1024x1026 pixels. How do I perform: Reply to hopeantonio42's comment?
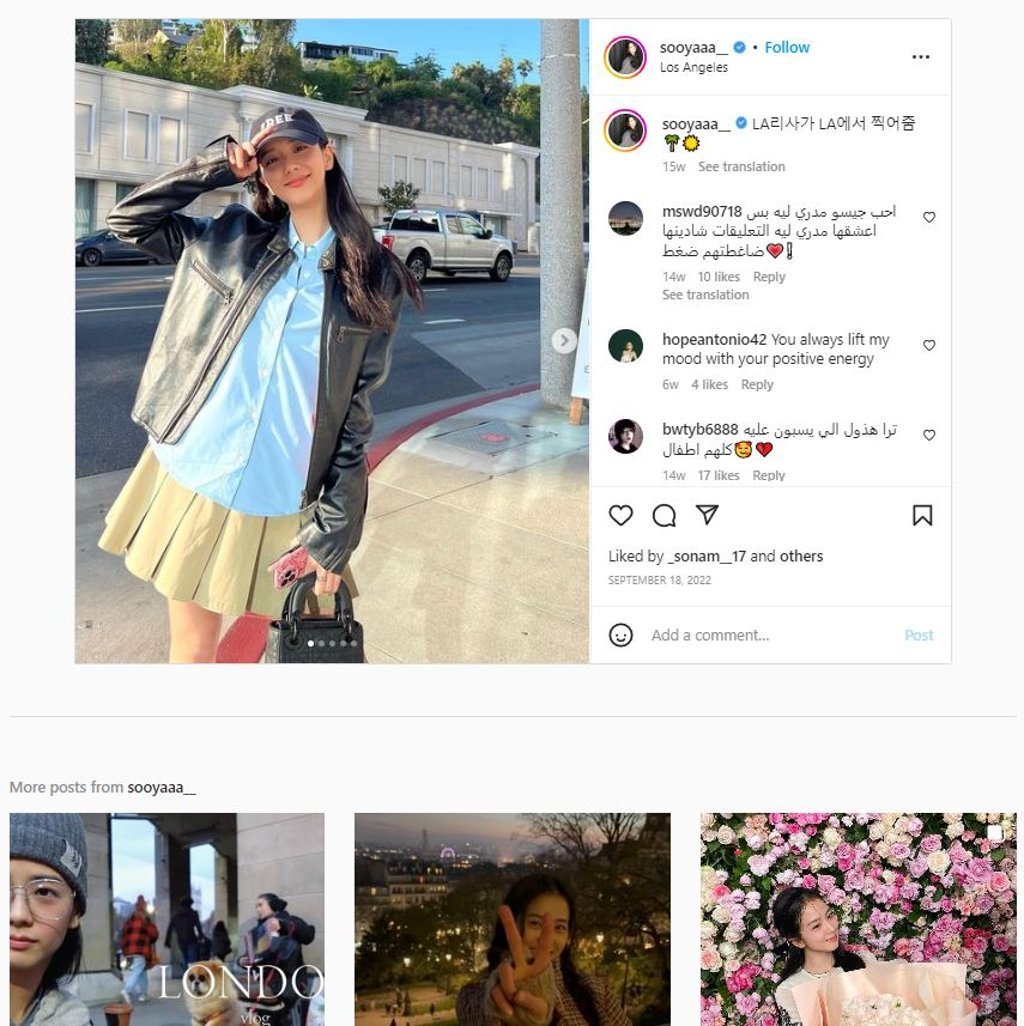tap(757, 385)
